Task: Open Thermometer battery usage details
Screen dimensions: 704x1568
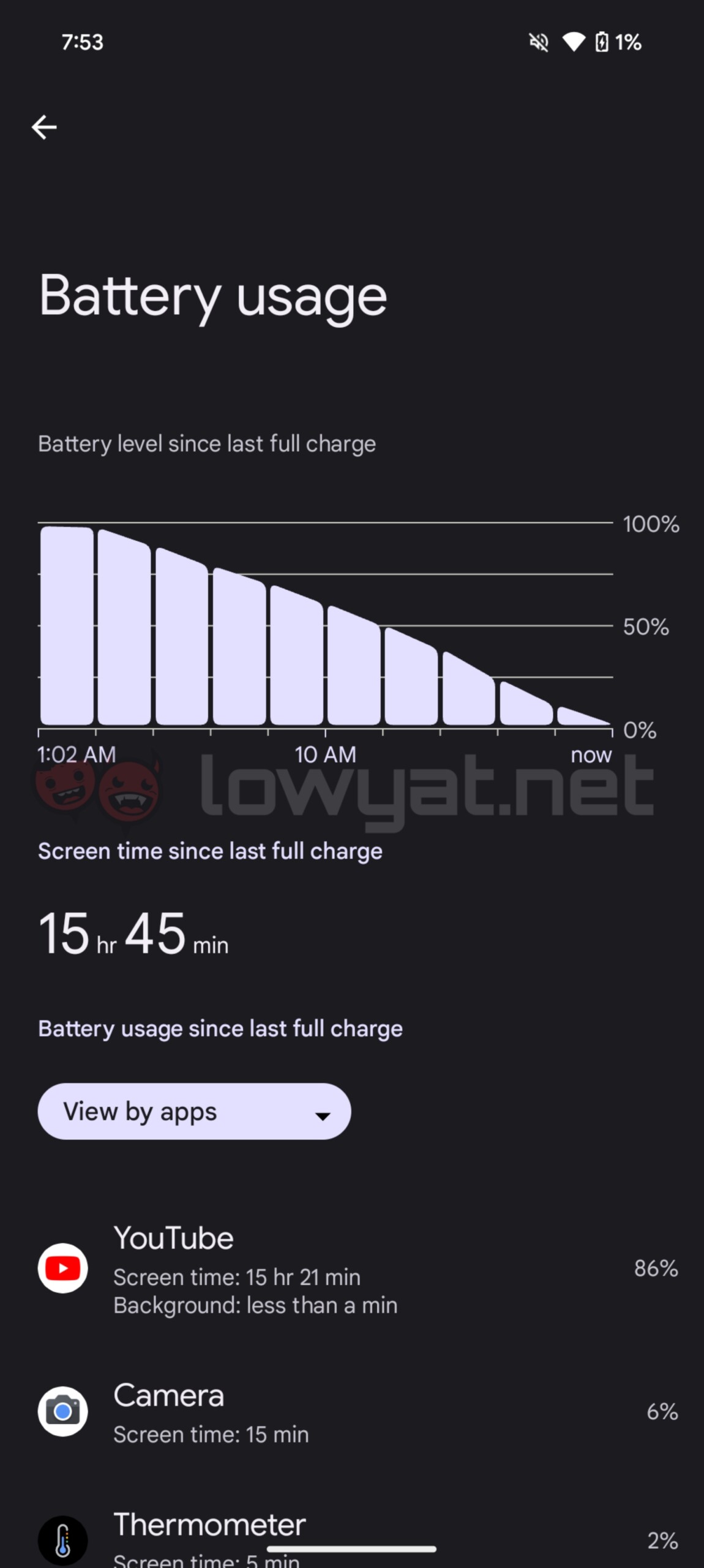Action: click(352, 1537)
